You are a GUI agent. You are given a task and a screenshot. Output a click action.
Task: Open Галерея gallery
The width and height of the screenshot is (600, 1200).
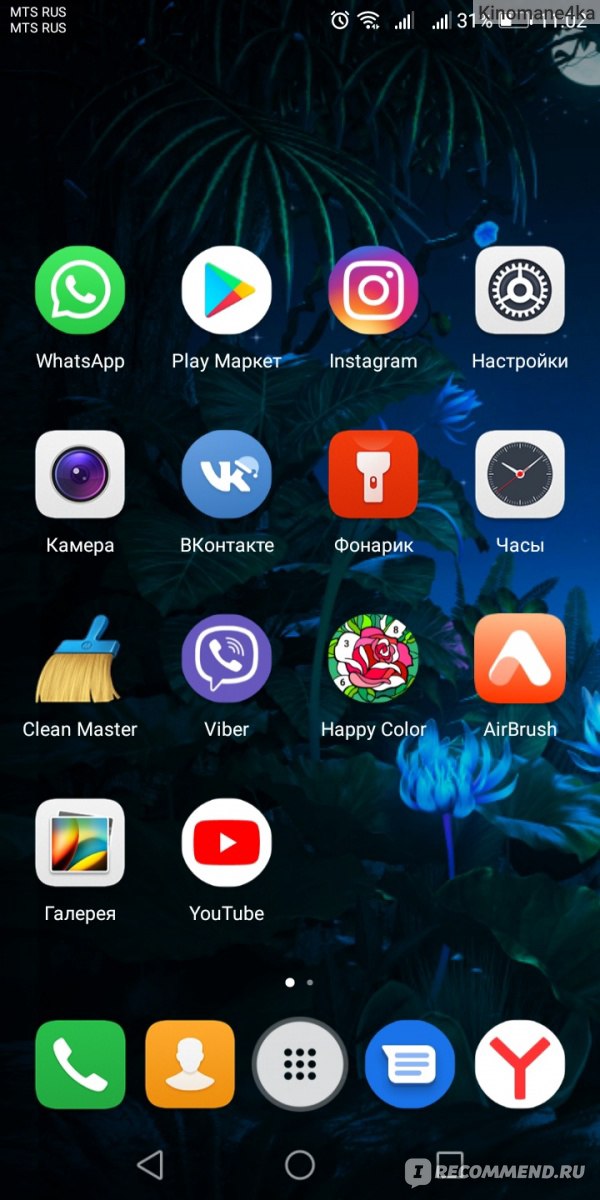[80, 843]
